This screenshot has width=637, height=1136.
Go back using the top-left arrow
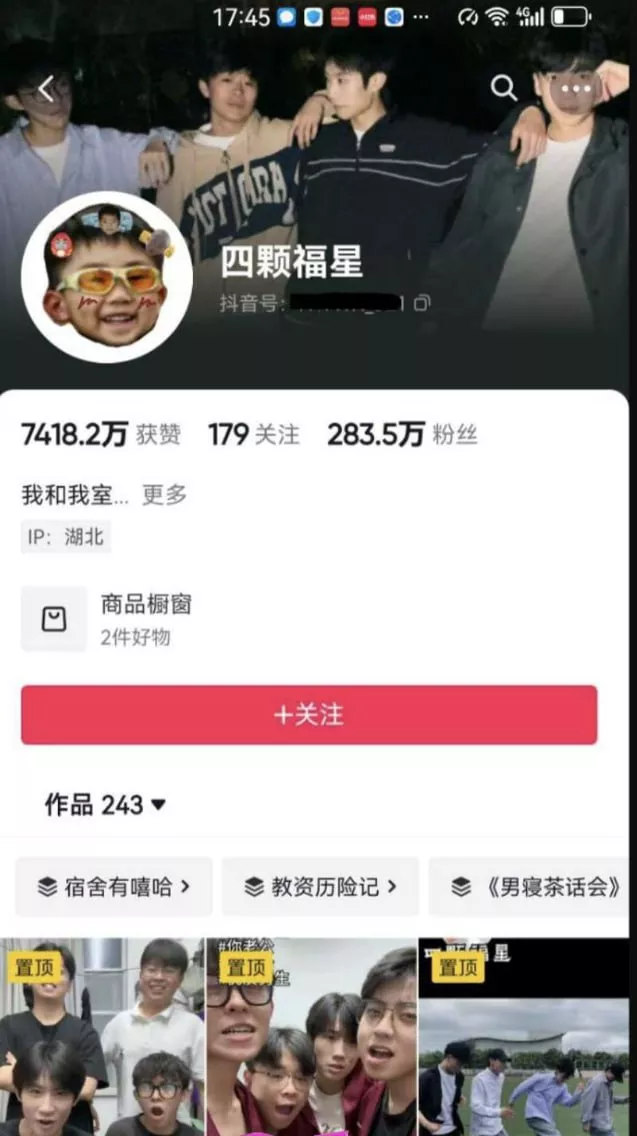click(46, 90)
